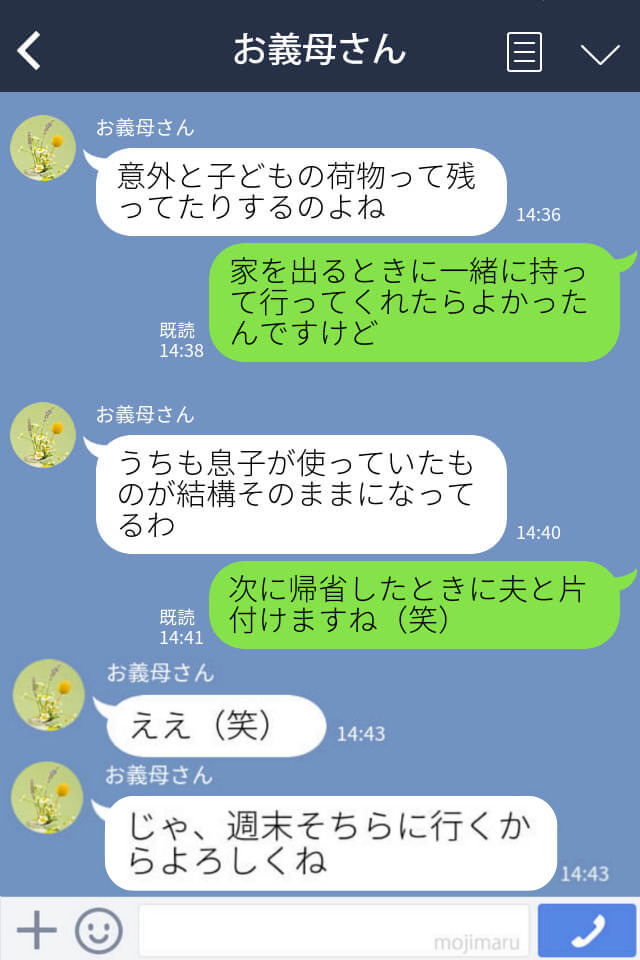Open the plus attachment menu

[x=36, y=931]
